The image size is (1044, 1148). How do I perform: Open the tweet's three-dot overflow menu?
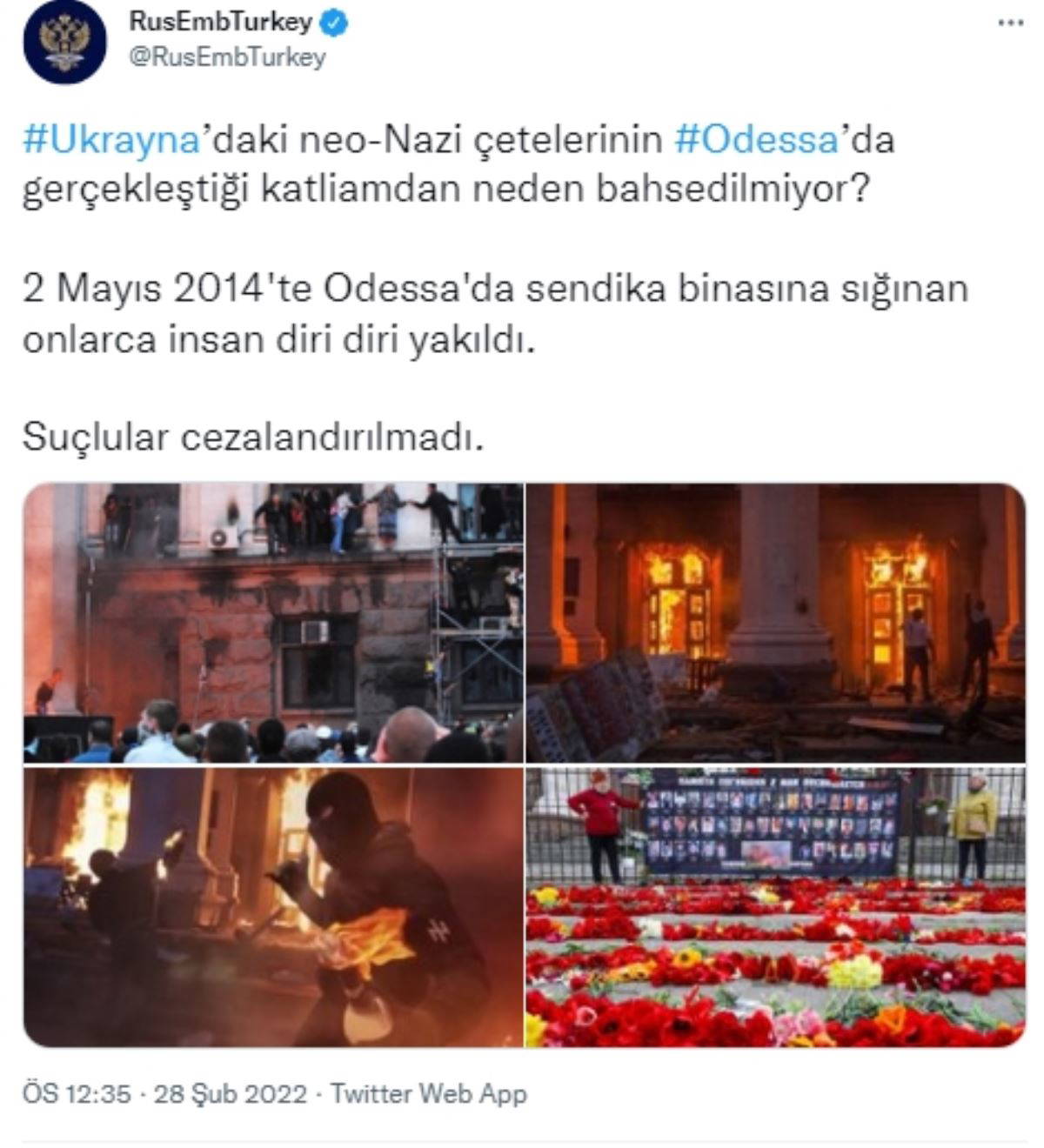coord(1010,23)
